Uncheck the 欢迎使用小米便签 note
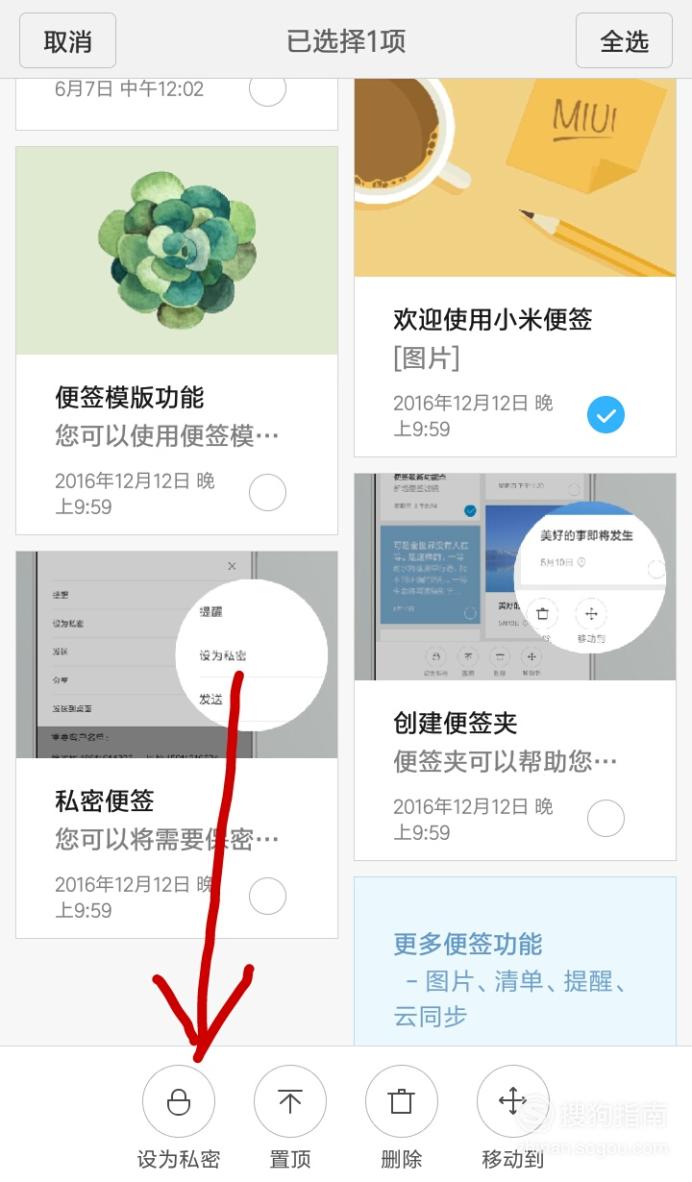 point(605,414)
